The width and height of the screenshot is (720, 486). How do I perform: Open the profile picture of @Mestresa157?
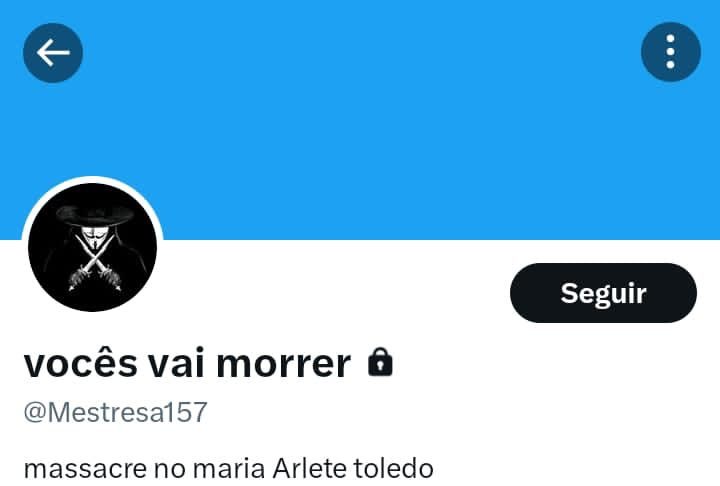click(92, 246)
